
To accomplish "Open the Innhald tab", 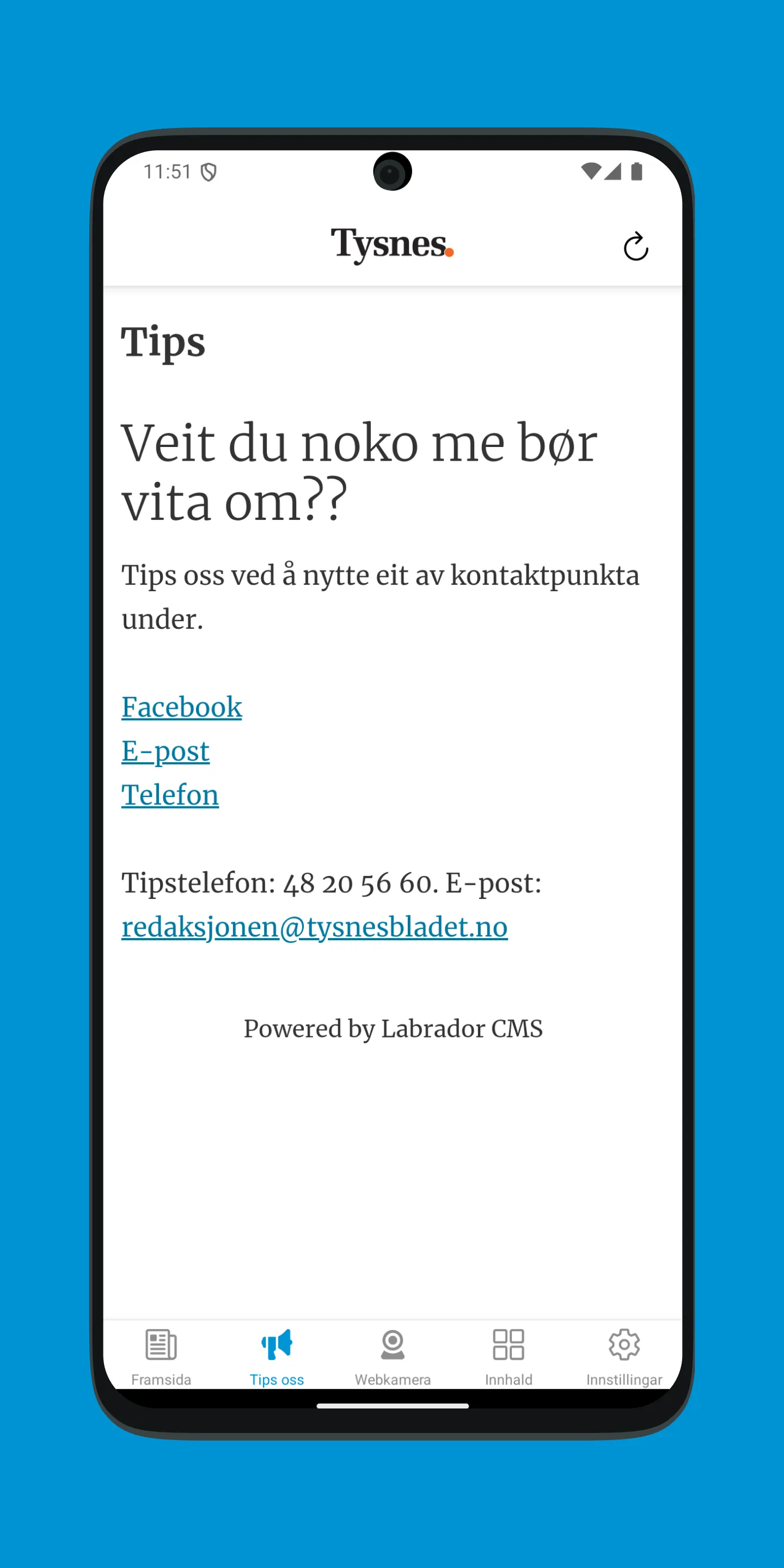I will click(509, 1355).
